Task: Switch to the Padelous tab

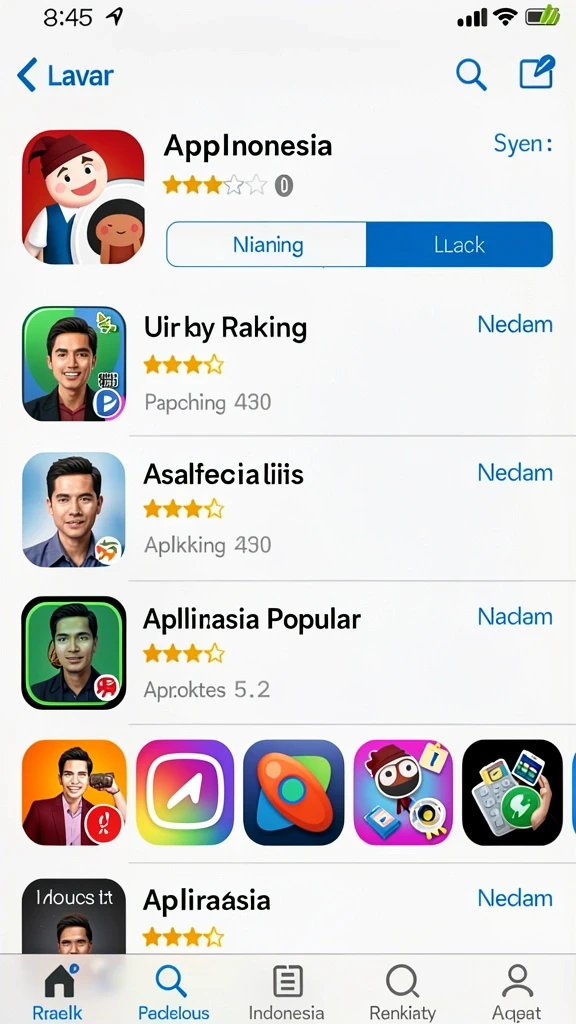Action: click(x=173, y=991)
